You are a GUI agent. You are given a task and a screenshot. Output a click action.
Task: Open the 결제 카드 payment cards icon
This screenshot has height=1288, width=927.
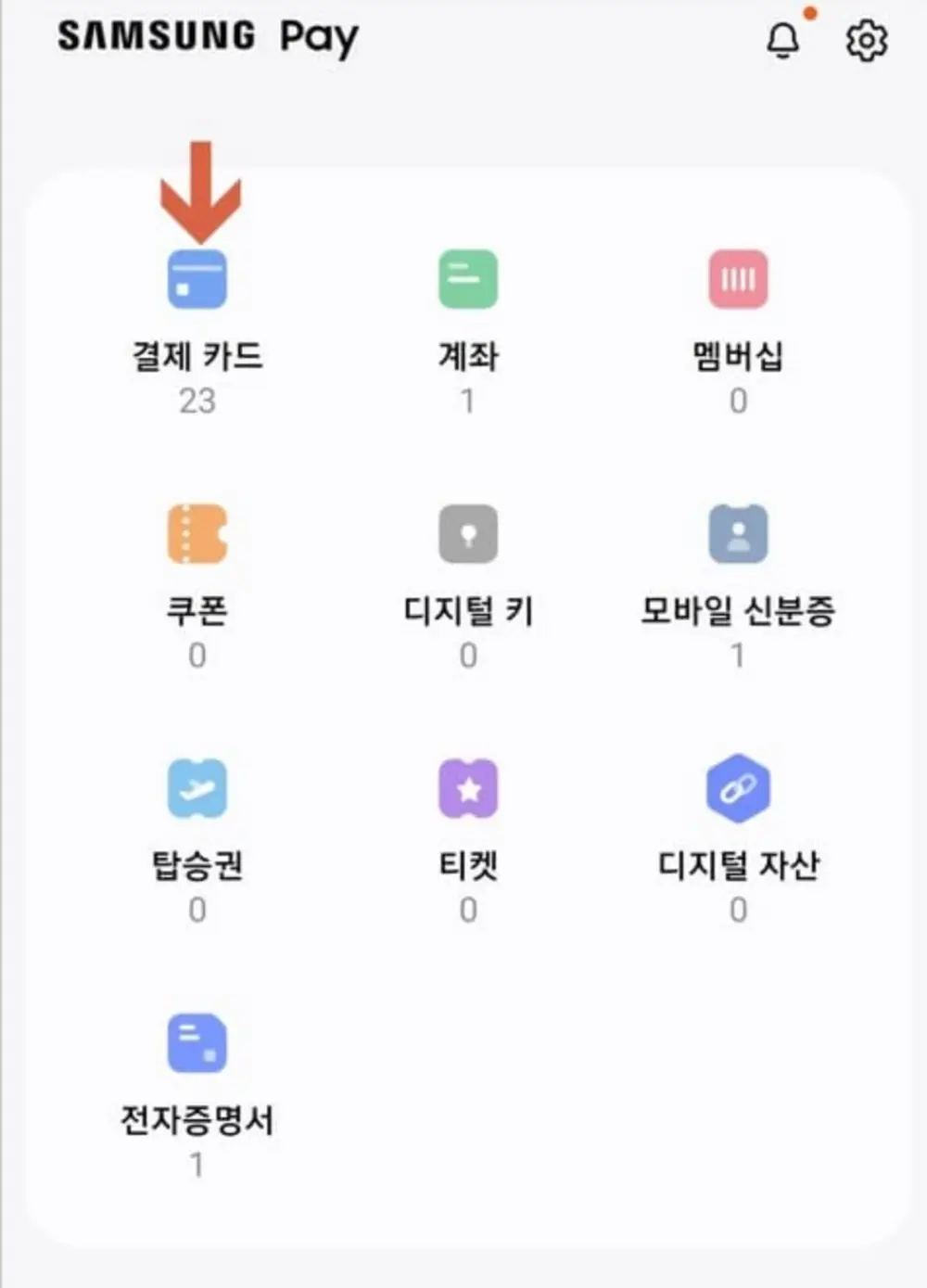[x=196, y=279]
